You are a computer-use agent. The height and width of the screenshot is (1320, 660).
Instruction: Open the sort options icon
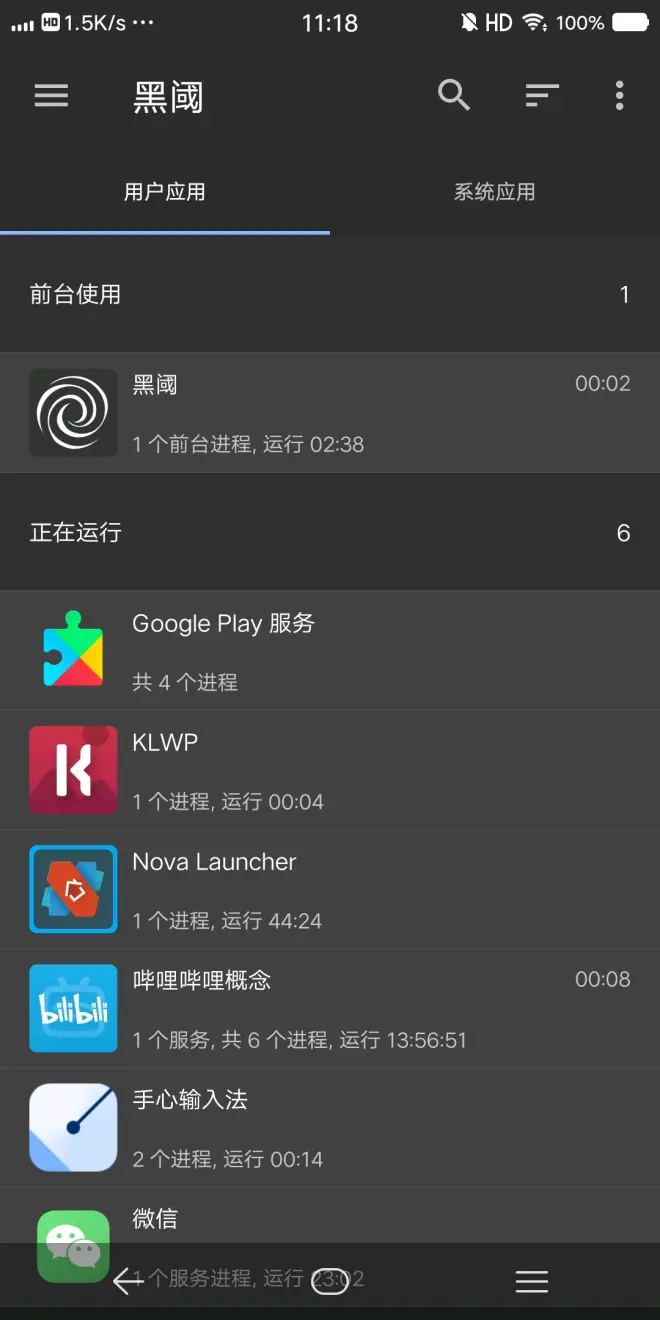pos(542,95)
